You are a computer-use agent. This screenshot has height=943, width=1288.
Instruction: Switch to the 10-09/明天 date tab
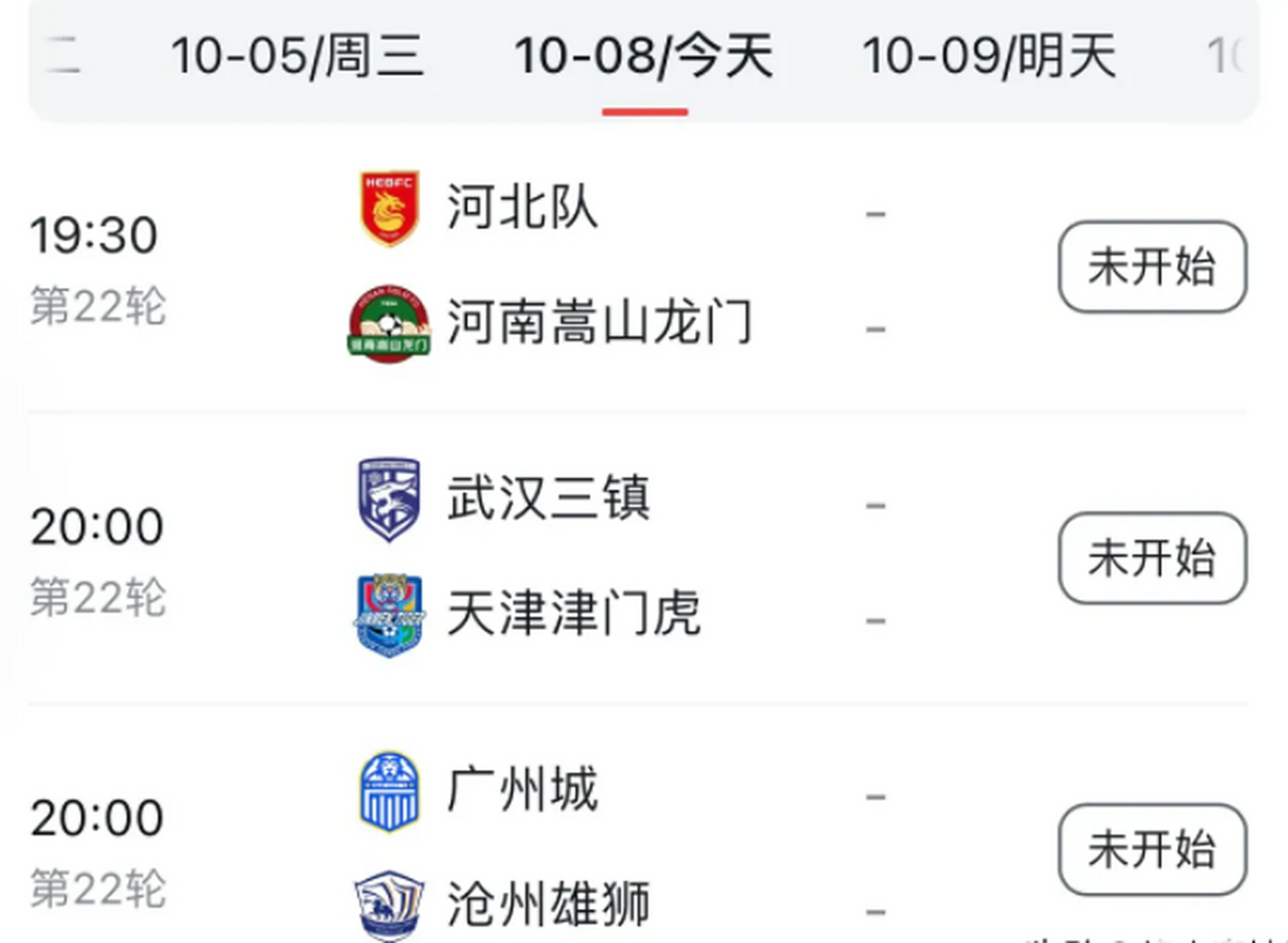tap(989, 57)
